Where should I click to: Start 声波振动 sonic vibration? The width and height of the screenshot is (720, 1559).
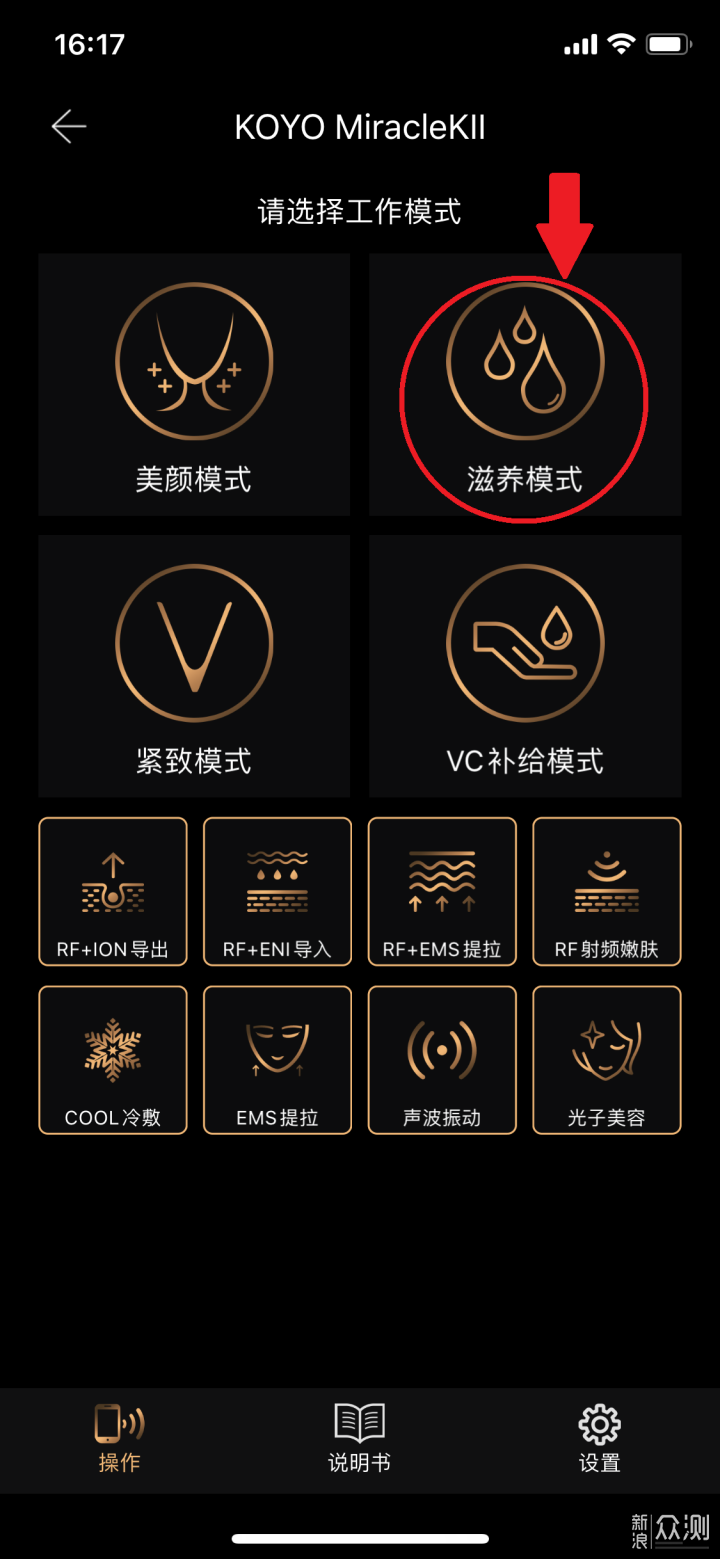442,1060
